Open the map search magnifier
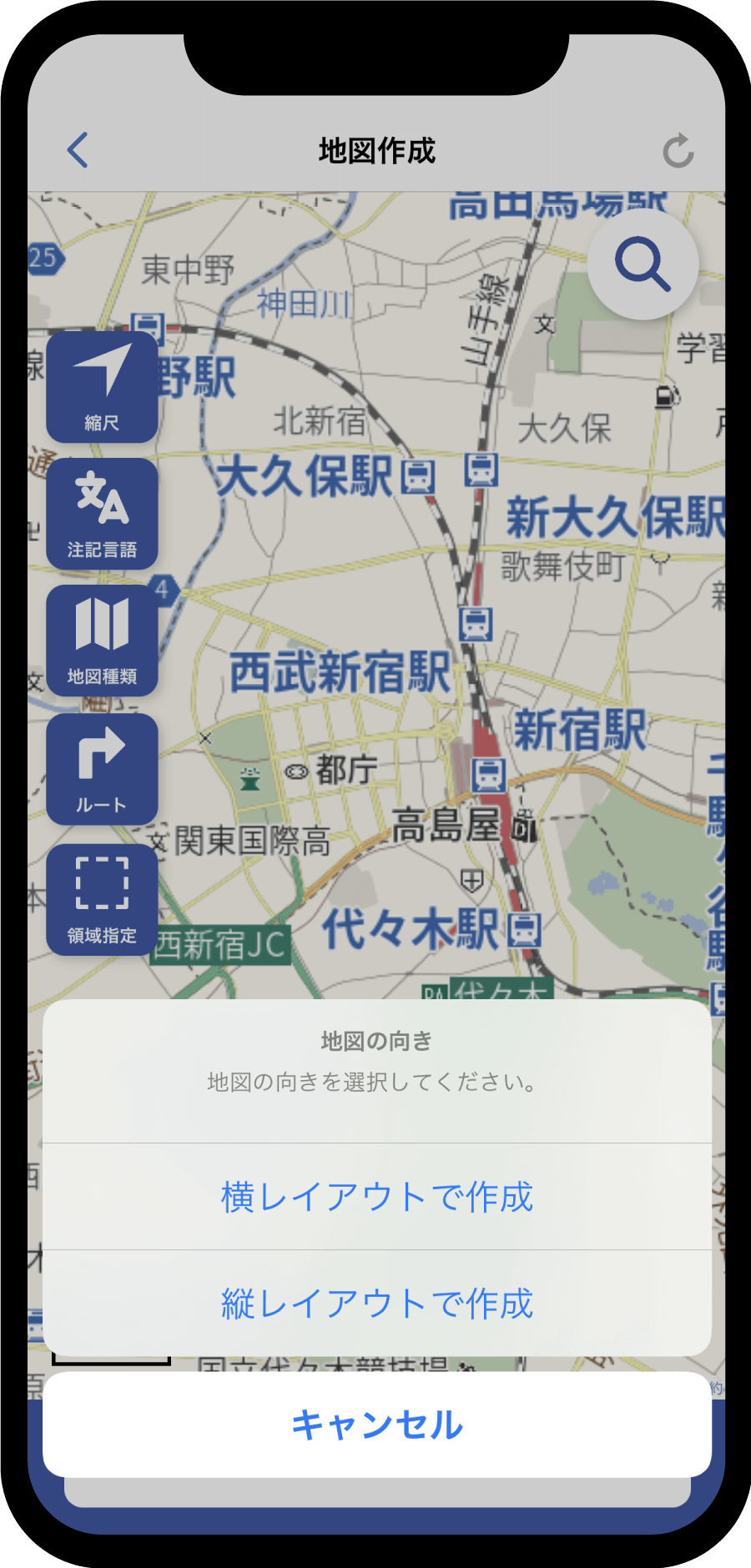The width and height of the screenshot is (751, 1568). pos(643,264)
